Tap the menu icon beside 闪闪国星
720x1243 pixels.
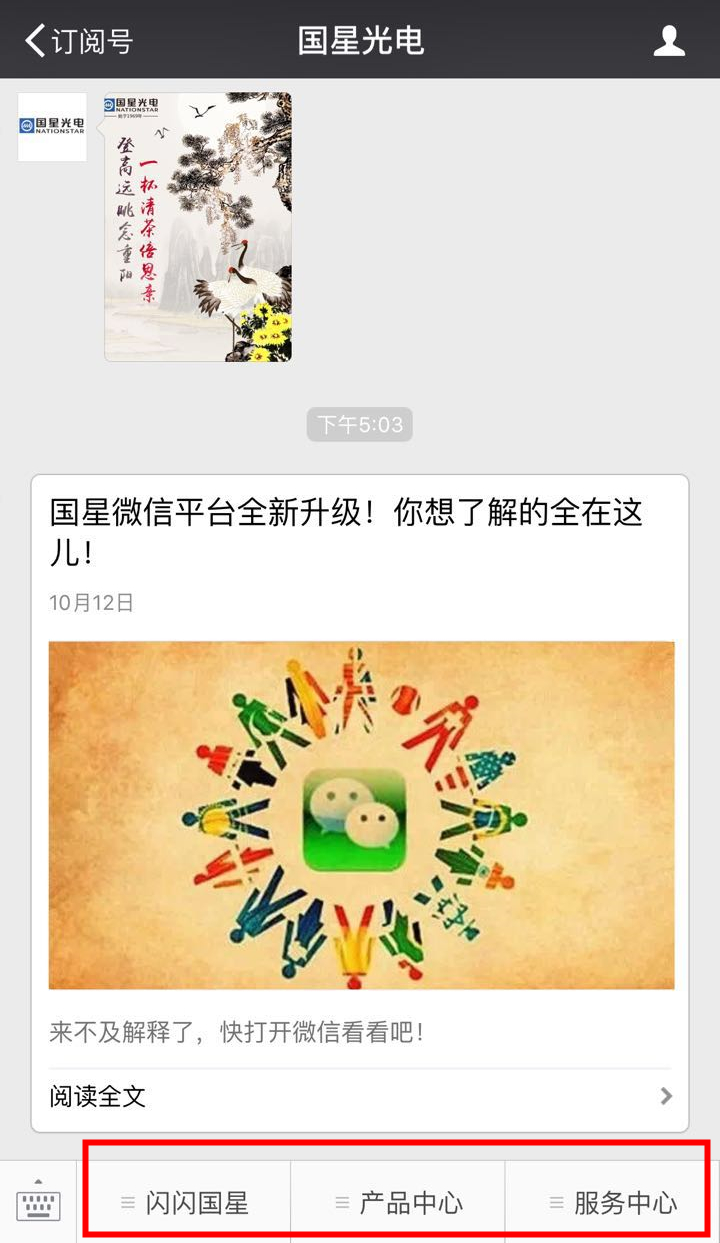[x=126, y=1204]
